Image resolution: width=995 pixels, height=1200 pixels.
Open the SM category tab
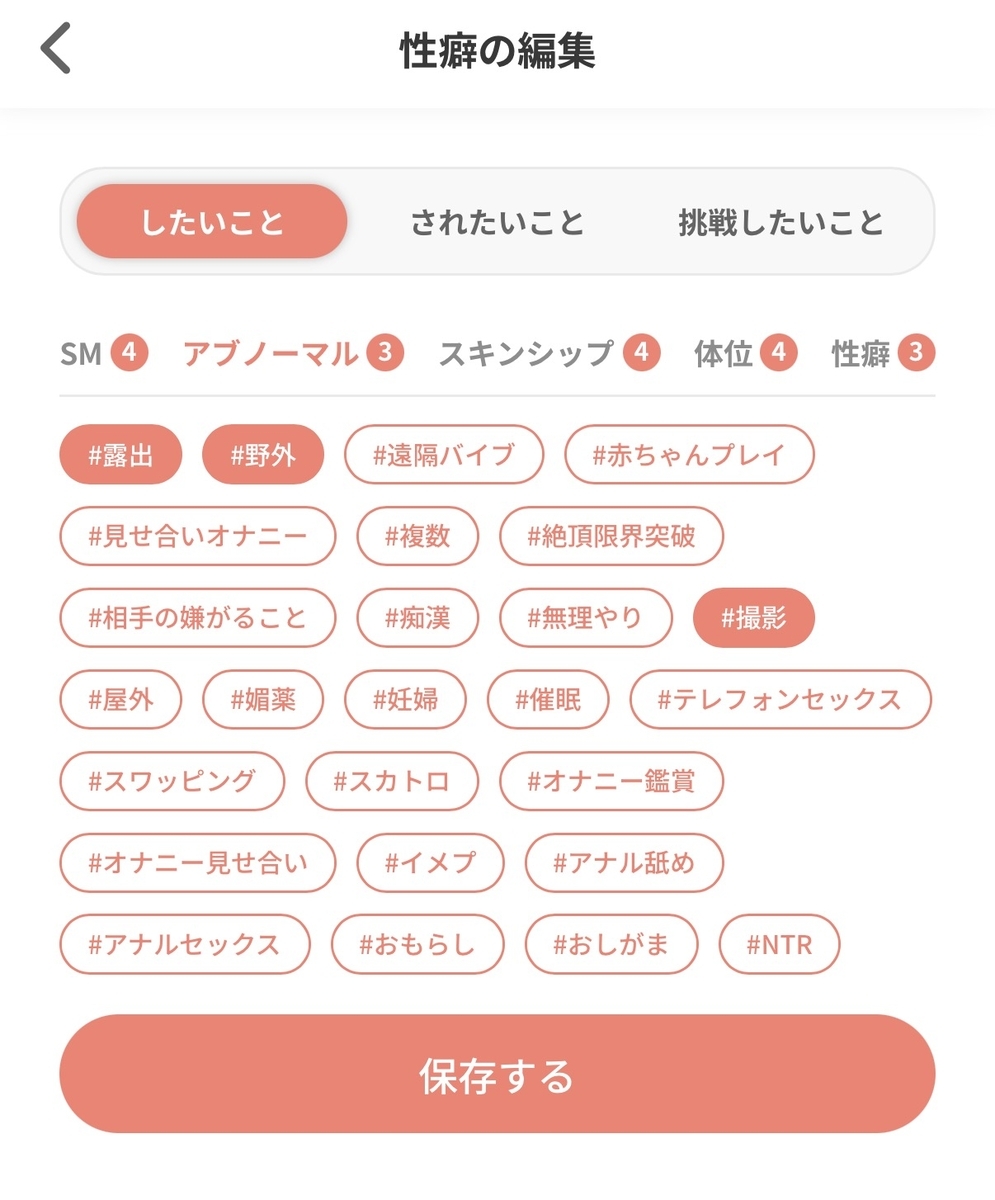104,353
